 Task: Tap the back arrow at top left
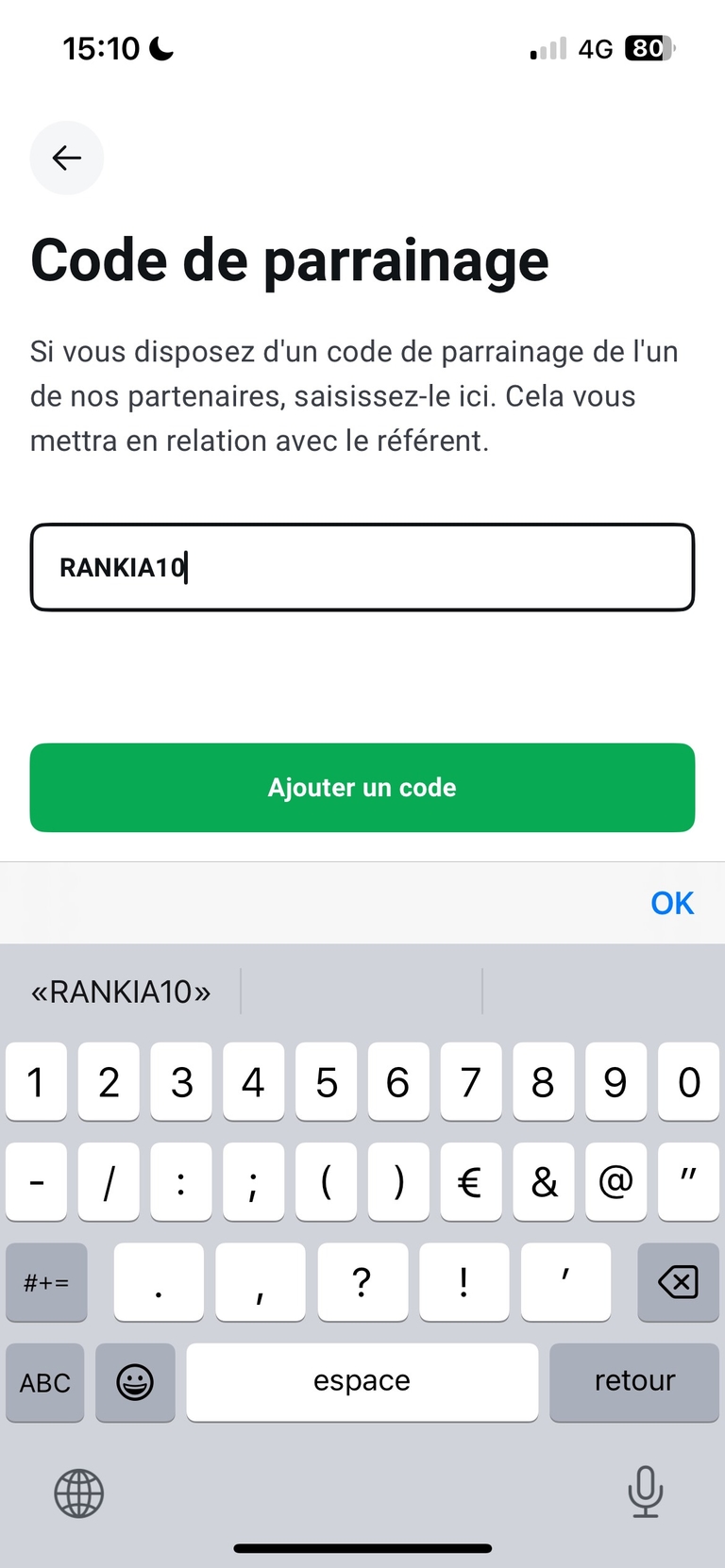pyautogui.click(x=66, y=158)
